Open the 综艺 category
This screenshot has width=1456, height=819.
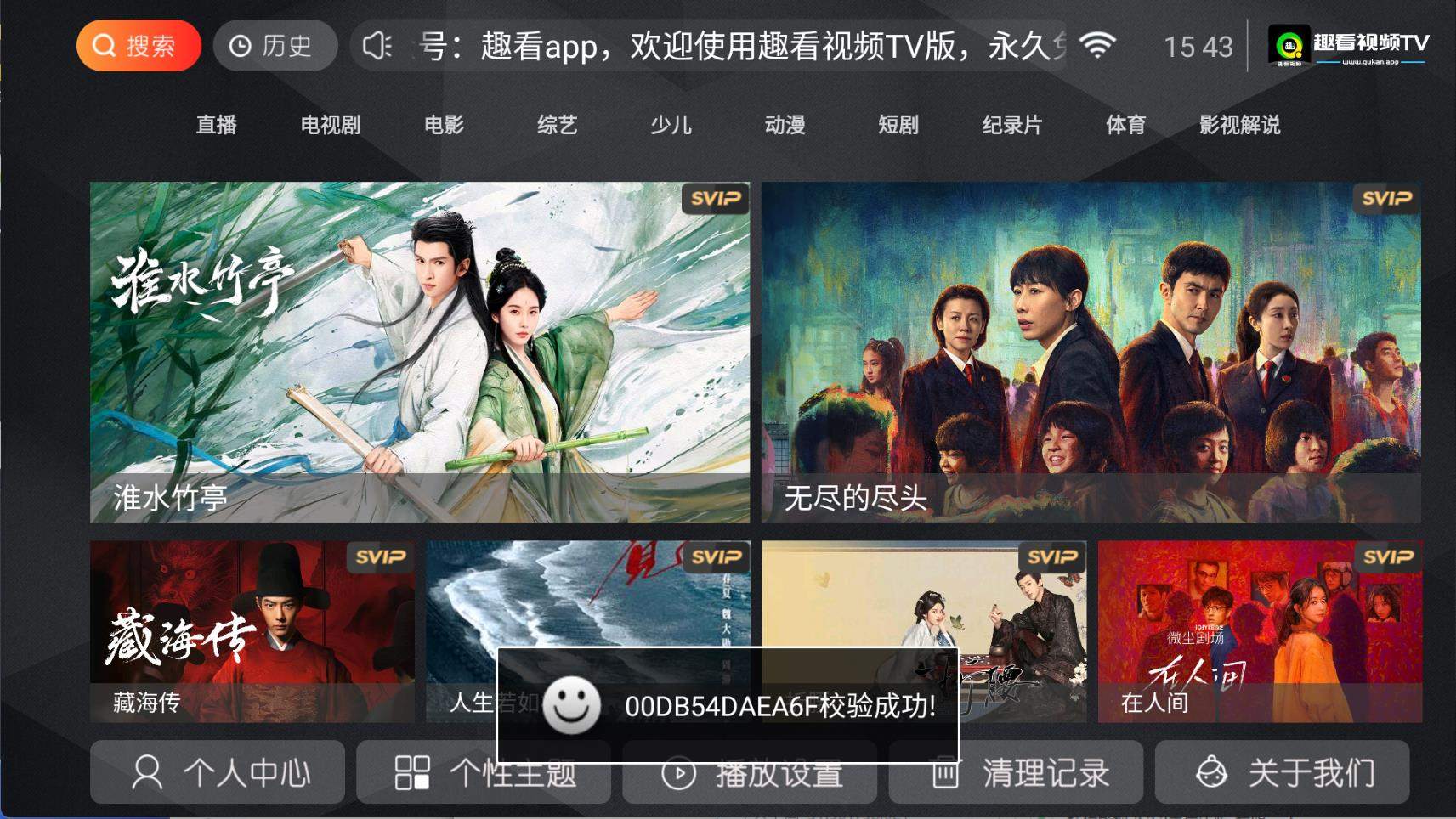coord(557,125)
